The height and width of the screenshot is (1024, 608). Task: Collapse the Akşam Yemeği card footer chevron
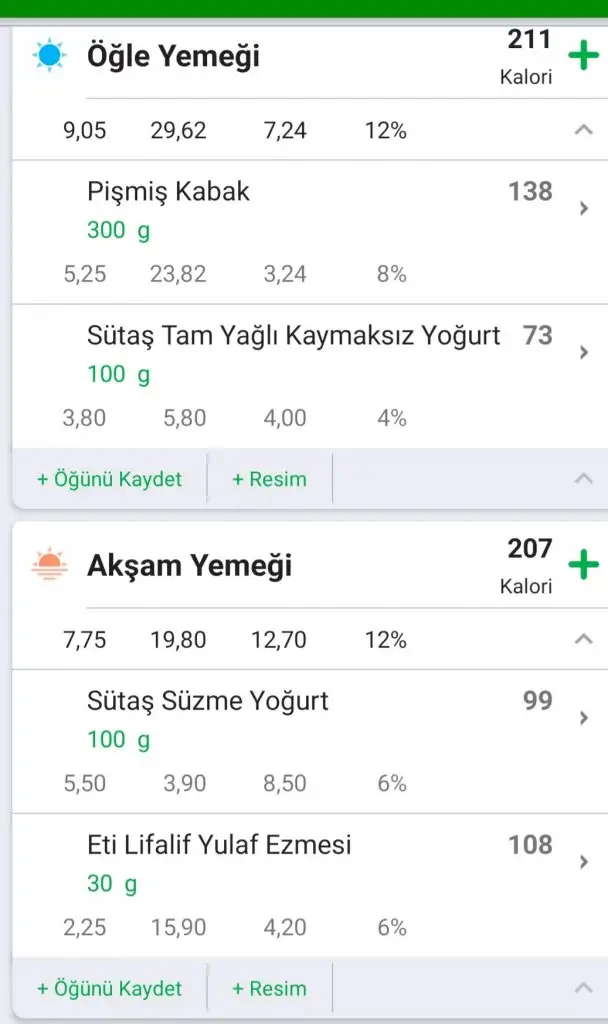[584, 989]
